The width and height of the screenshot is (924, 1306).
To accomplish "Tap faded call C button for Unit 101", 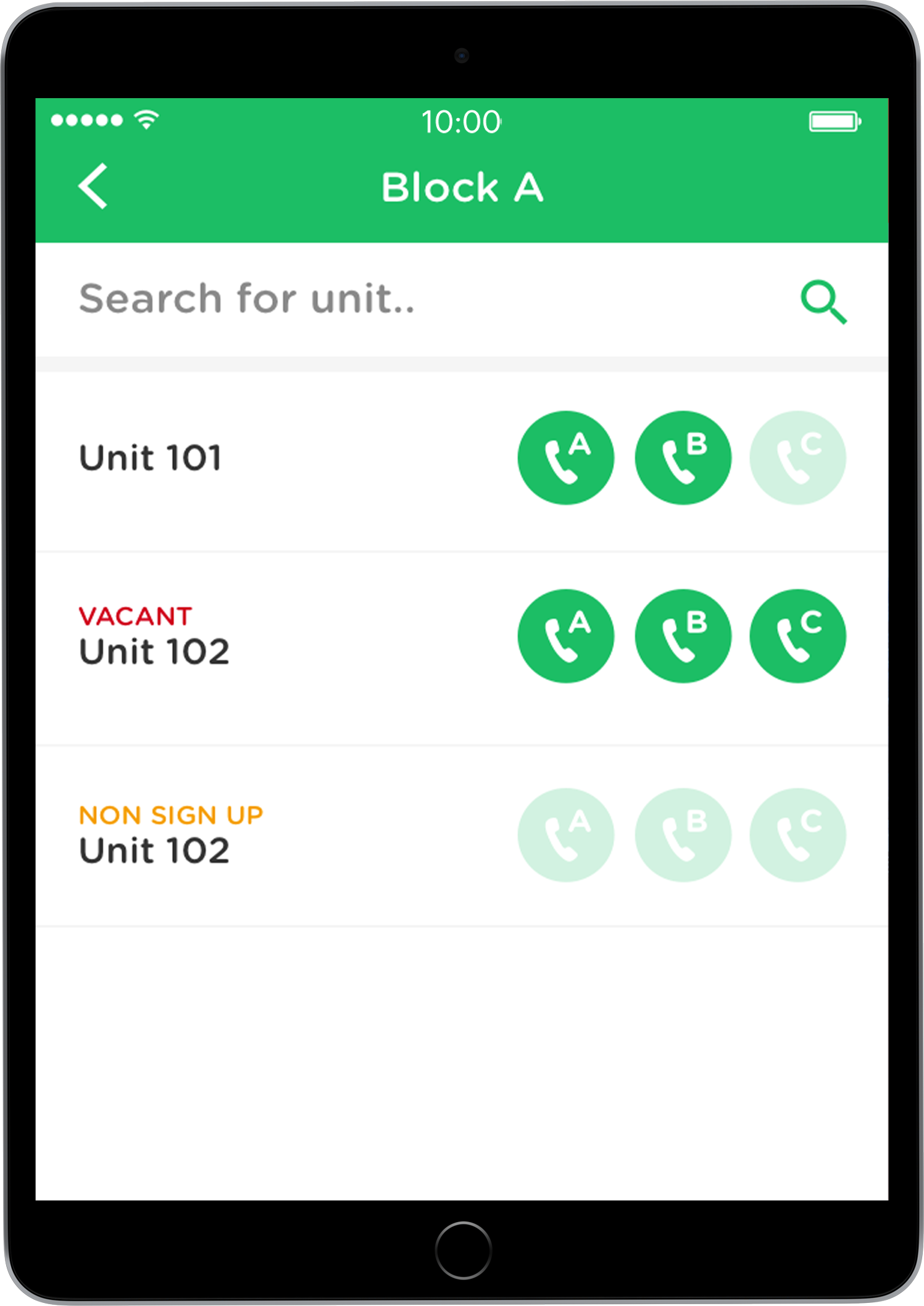I will click(x=797, y=458).
